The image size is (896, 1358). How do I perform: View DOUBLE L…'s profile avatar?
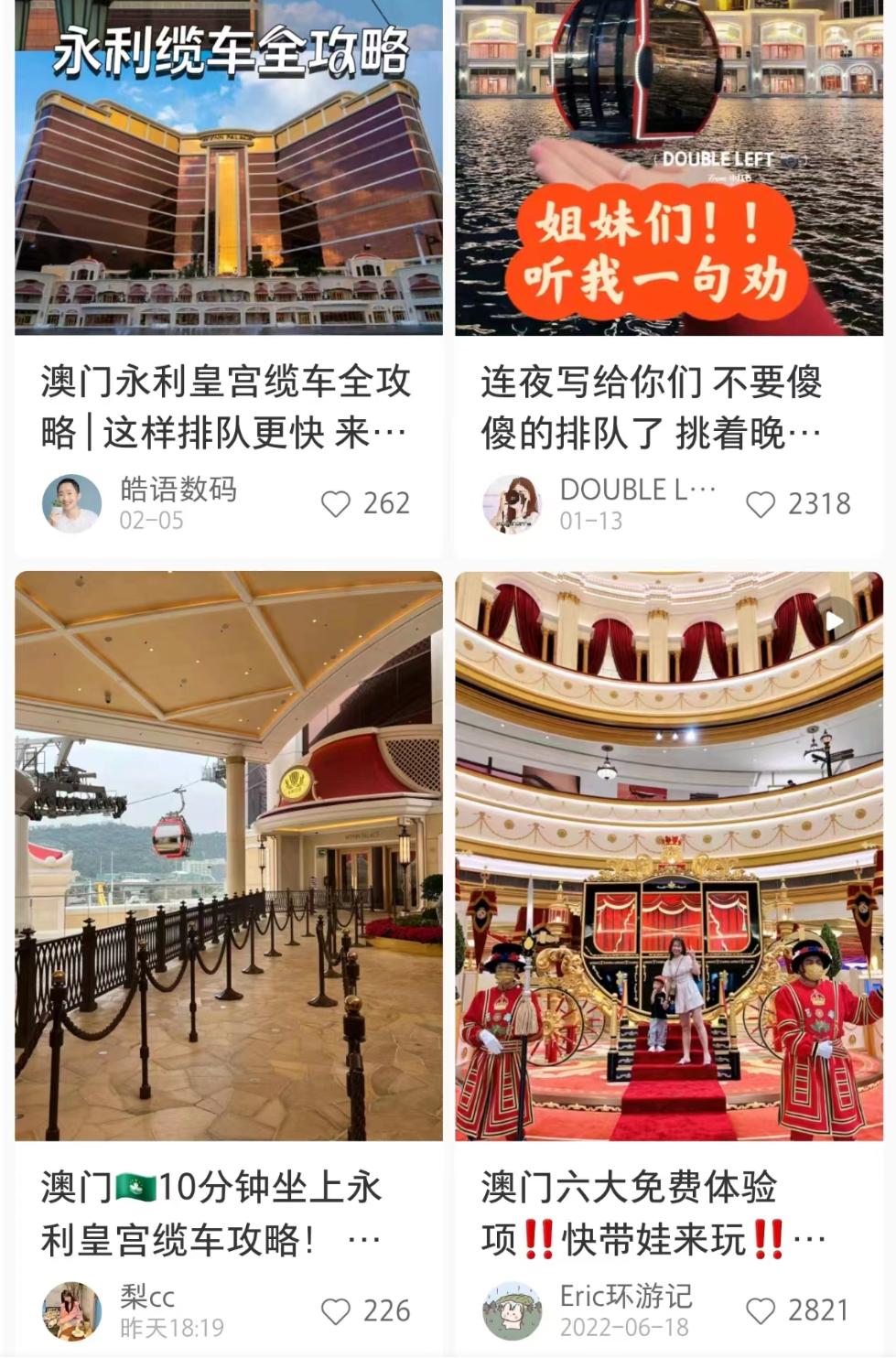(512, 504)
